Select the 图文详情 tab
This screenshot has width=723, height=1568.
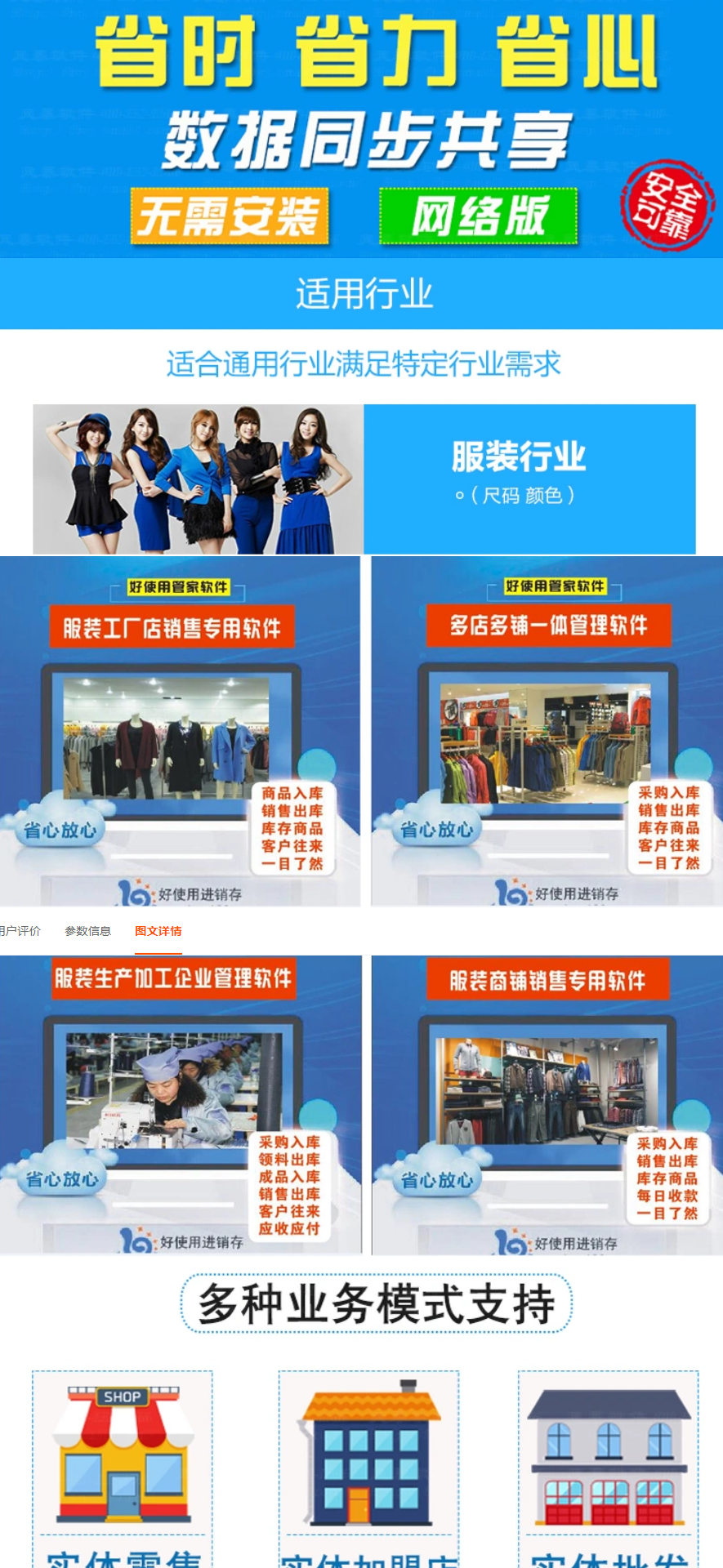[158, 931]
